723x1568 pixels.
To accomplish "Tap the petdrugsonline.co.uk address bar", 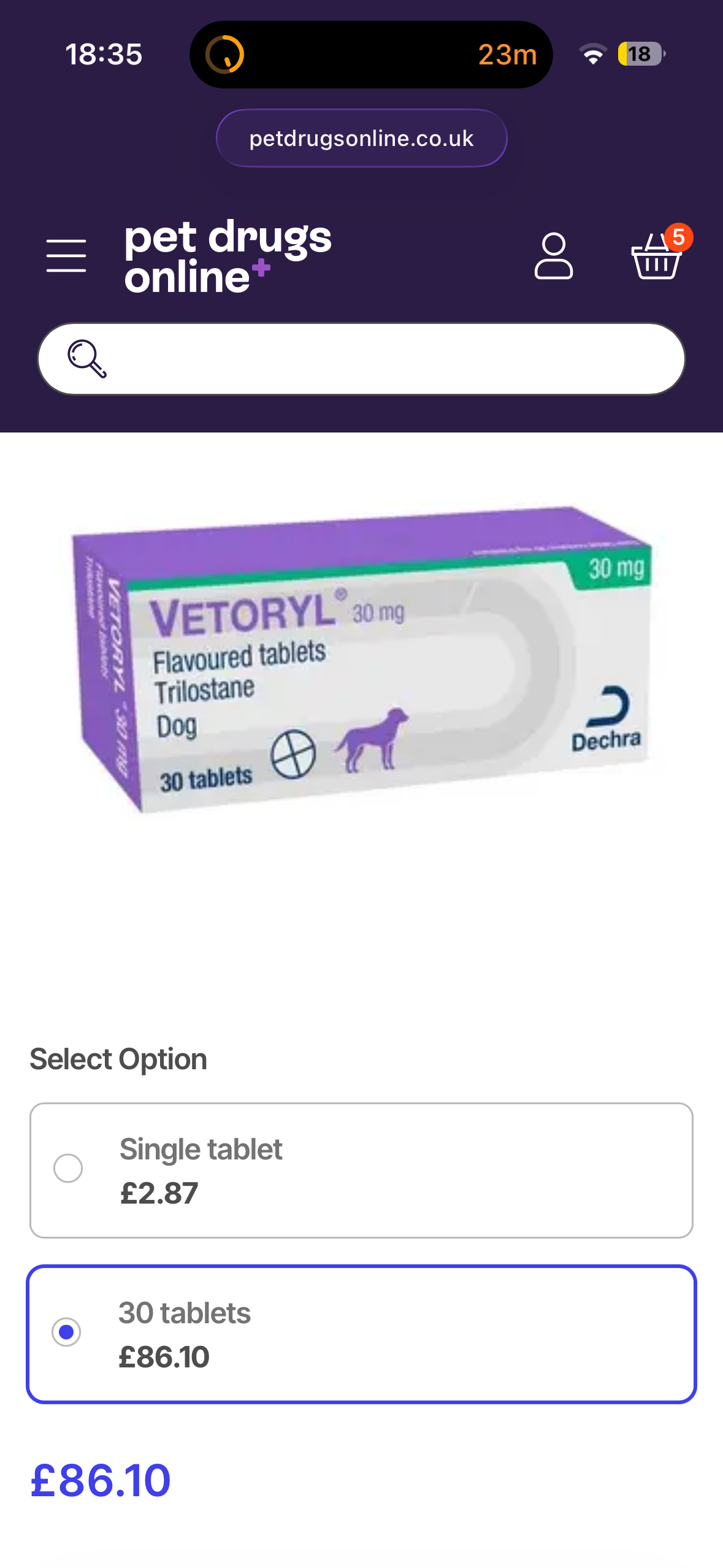I will (x=361, y=139).
